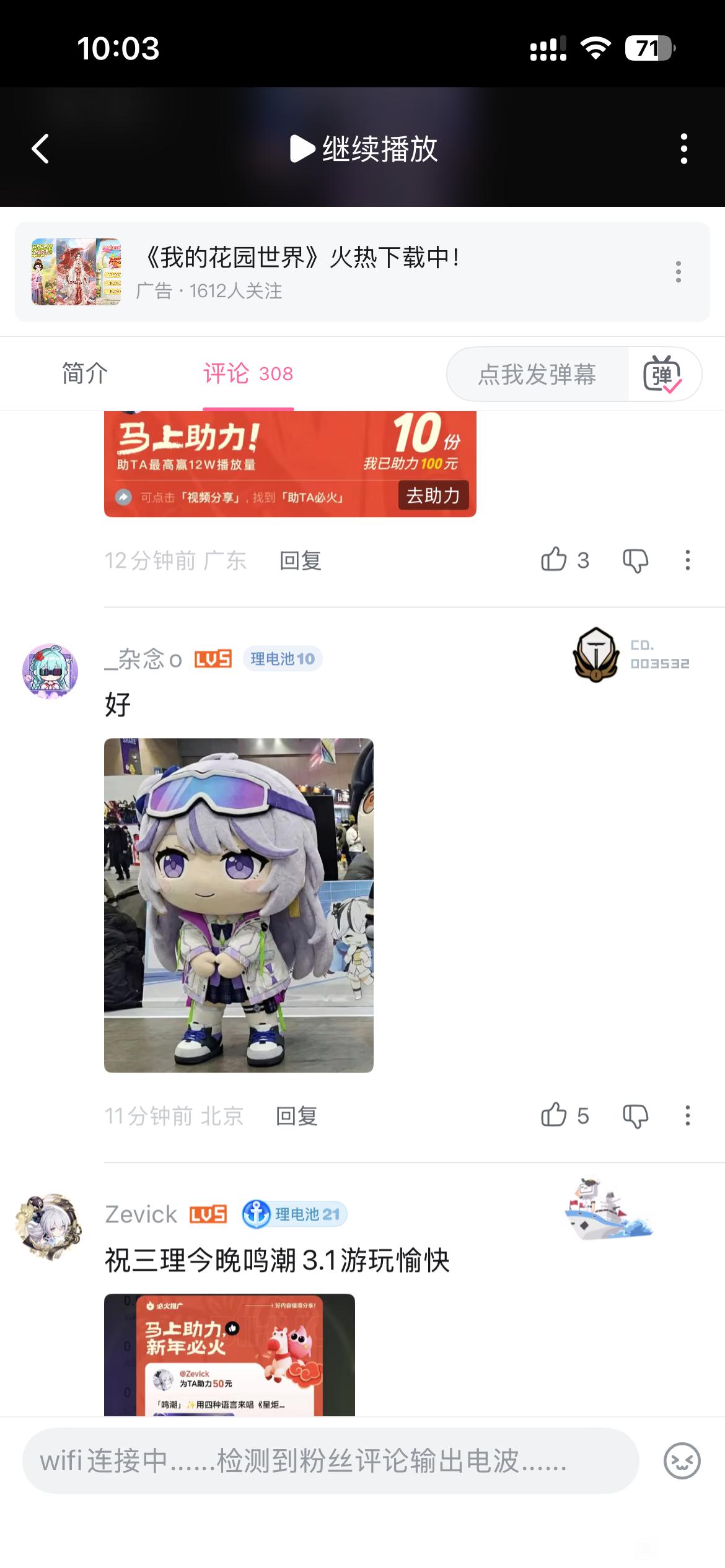Open options on the 我的花园世界 ad

tap(679, 272)
